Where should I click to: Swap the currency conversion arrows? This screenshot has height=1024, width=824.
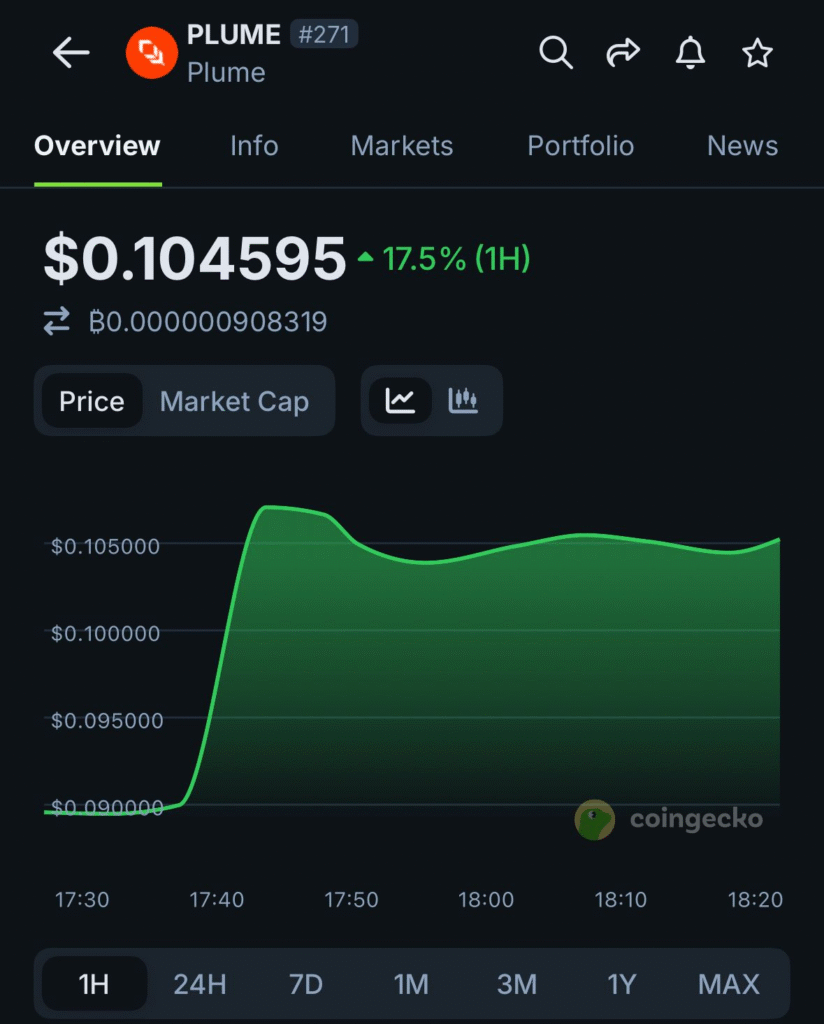tap(57, 321)
